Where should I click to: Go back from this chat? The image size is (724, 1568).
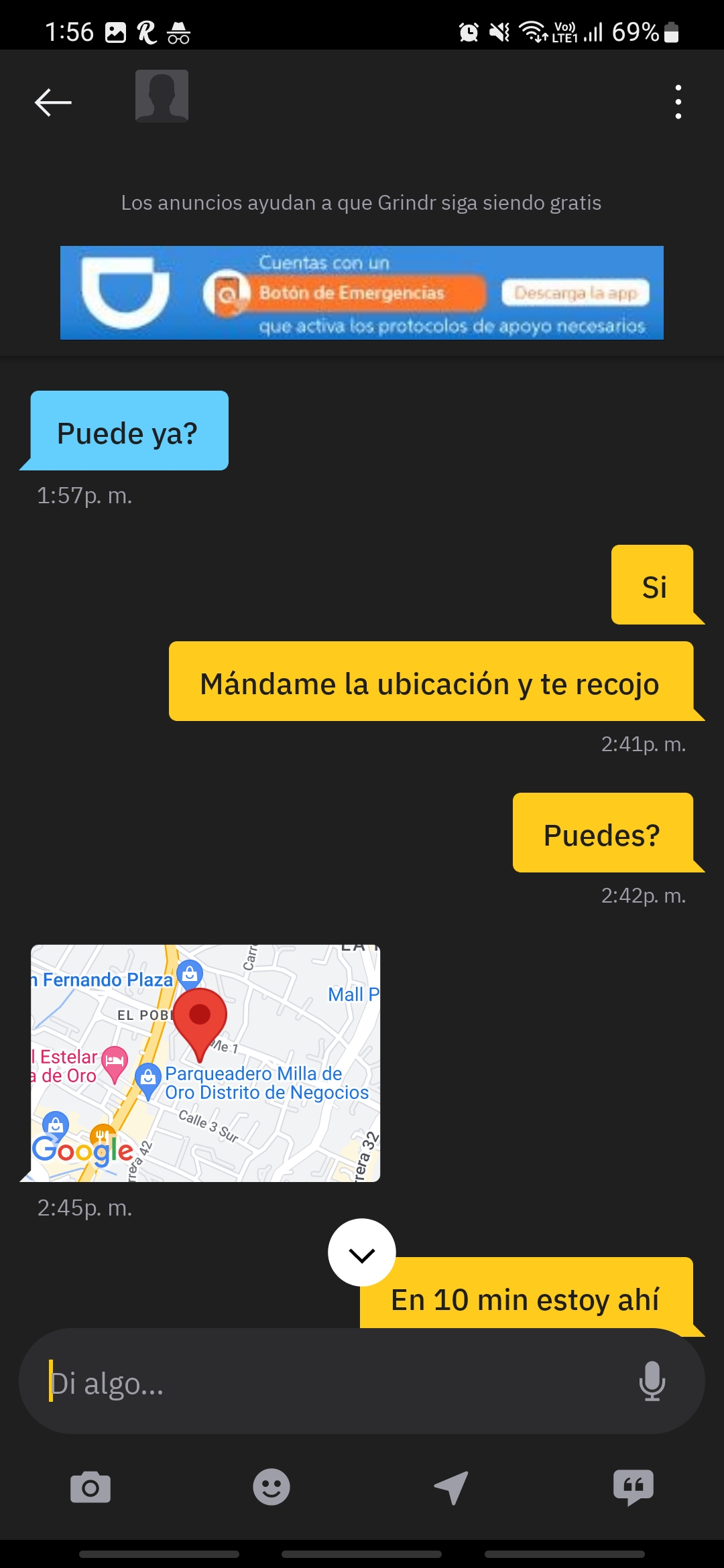53,103
